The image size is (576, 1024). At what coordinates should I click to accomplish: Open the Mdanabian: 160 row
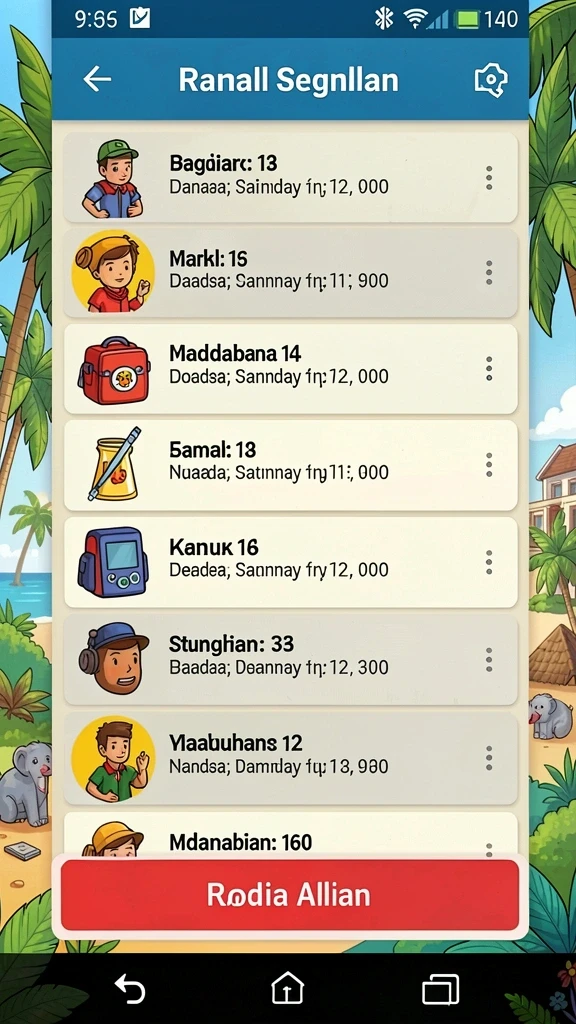coord(291,835)
